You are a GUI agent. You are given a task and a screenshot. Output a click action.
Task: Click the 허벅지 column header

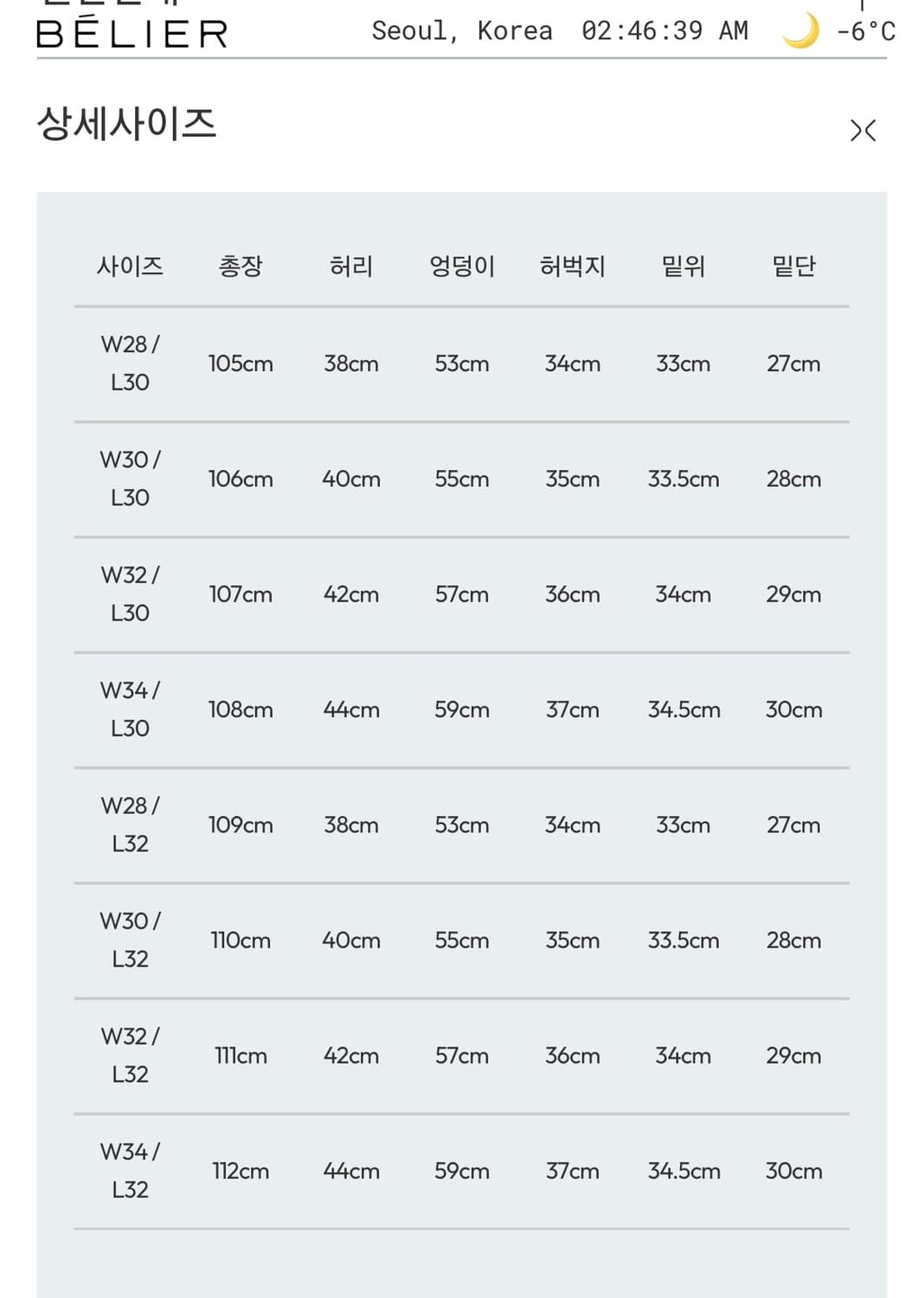[571, 267]
